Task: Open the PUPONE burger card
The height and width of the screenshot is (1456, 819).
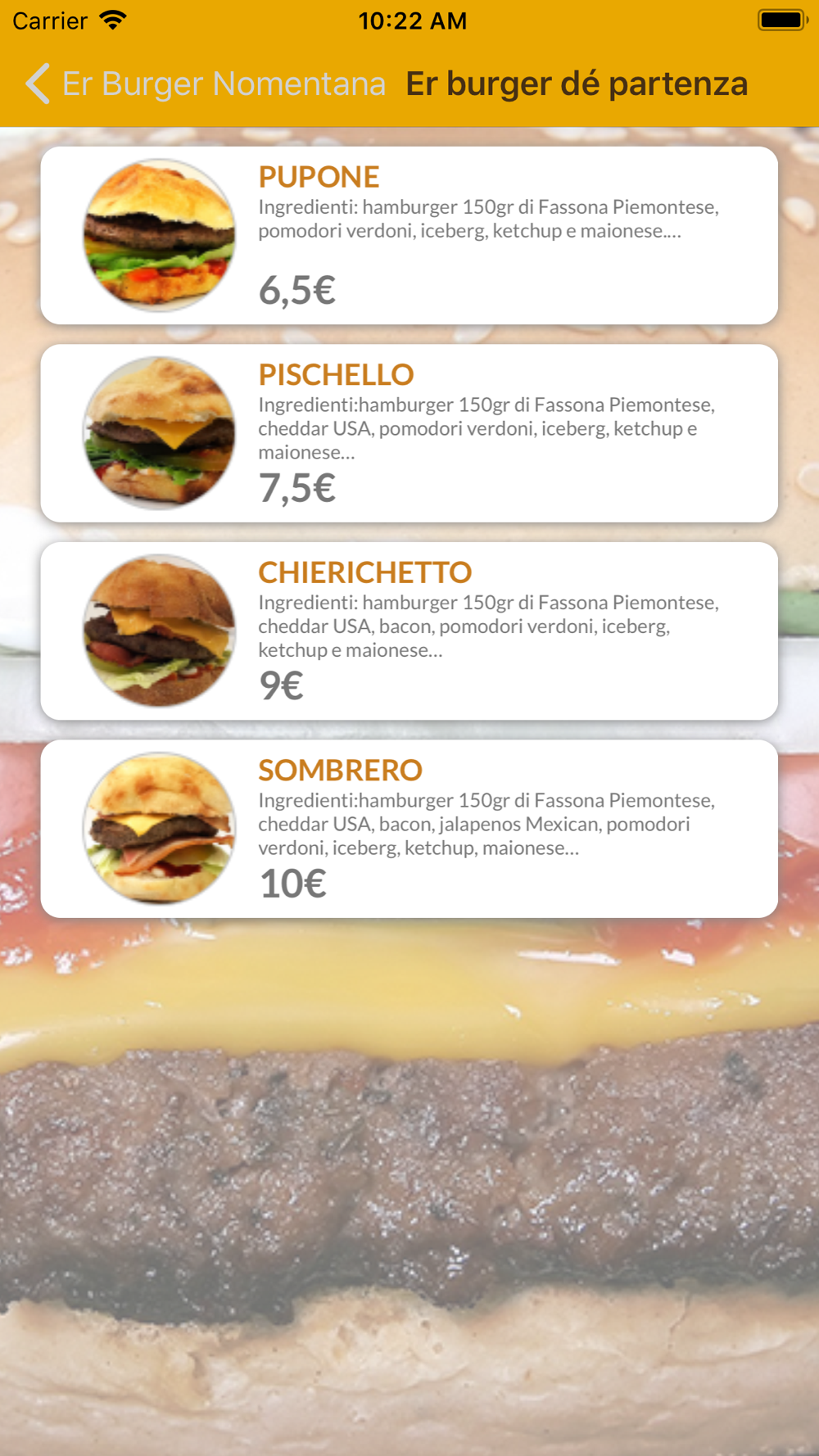Action: [409, 235]
